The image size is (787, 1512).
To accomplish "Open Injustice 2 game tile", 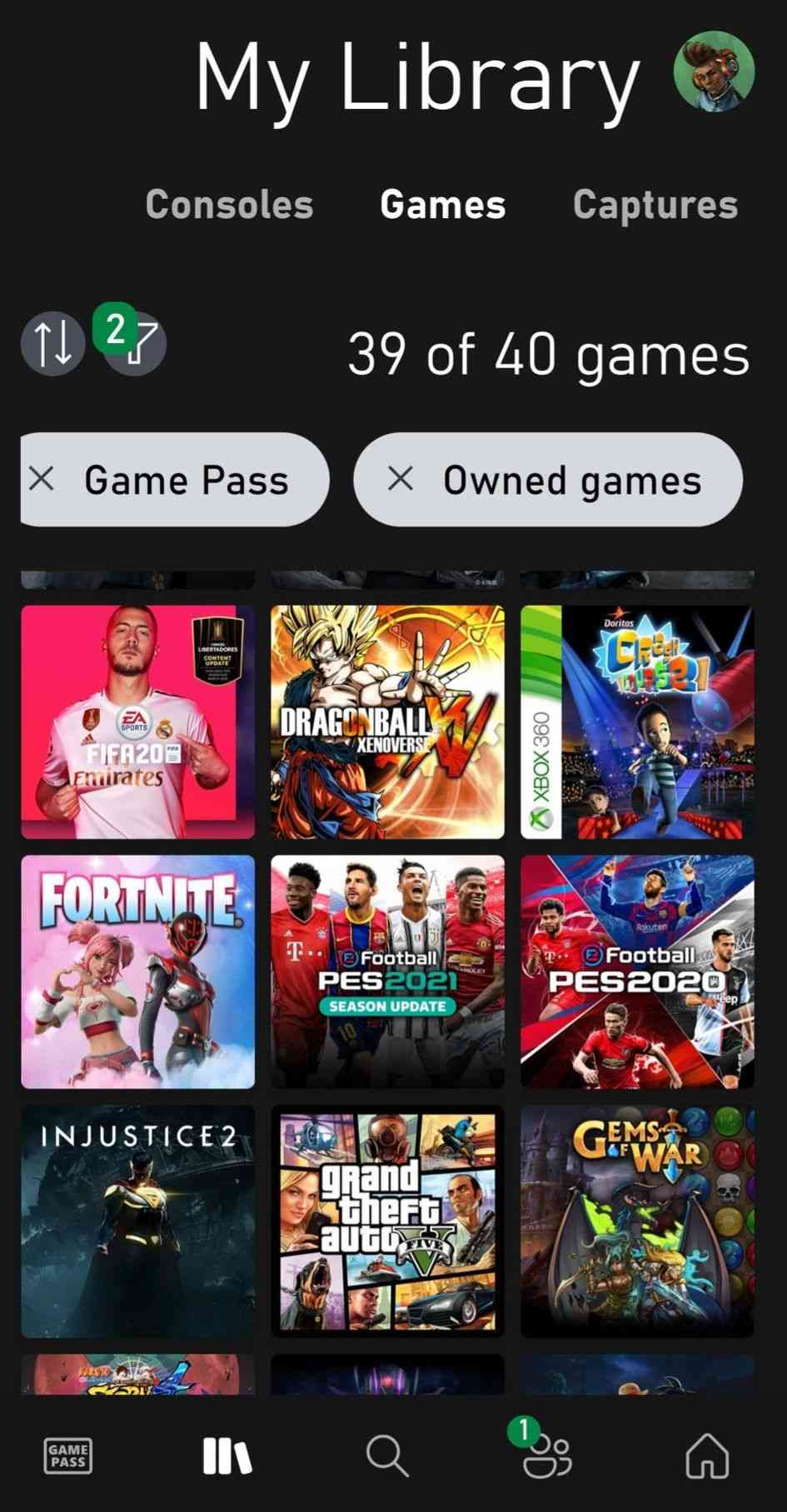I will [138, 1221].
